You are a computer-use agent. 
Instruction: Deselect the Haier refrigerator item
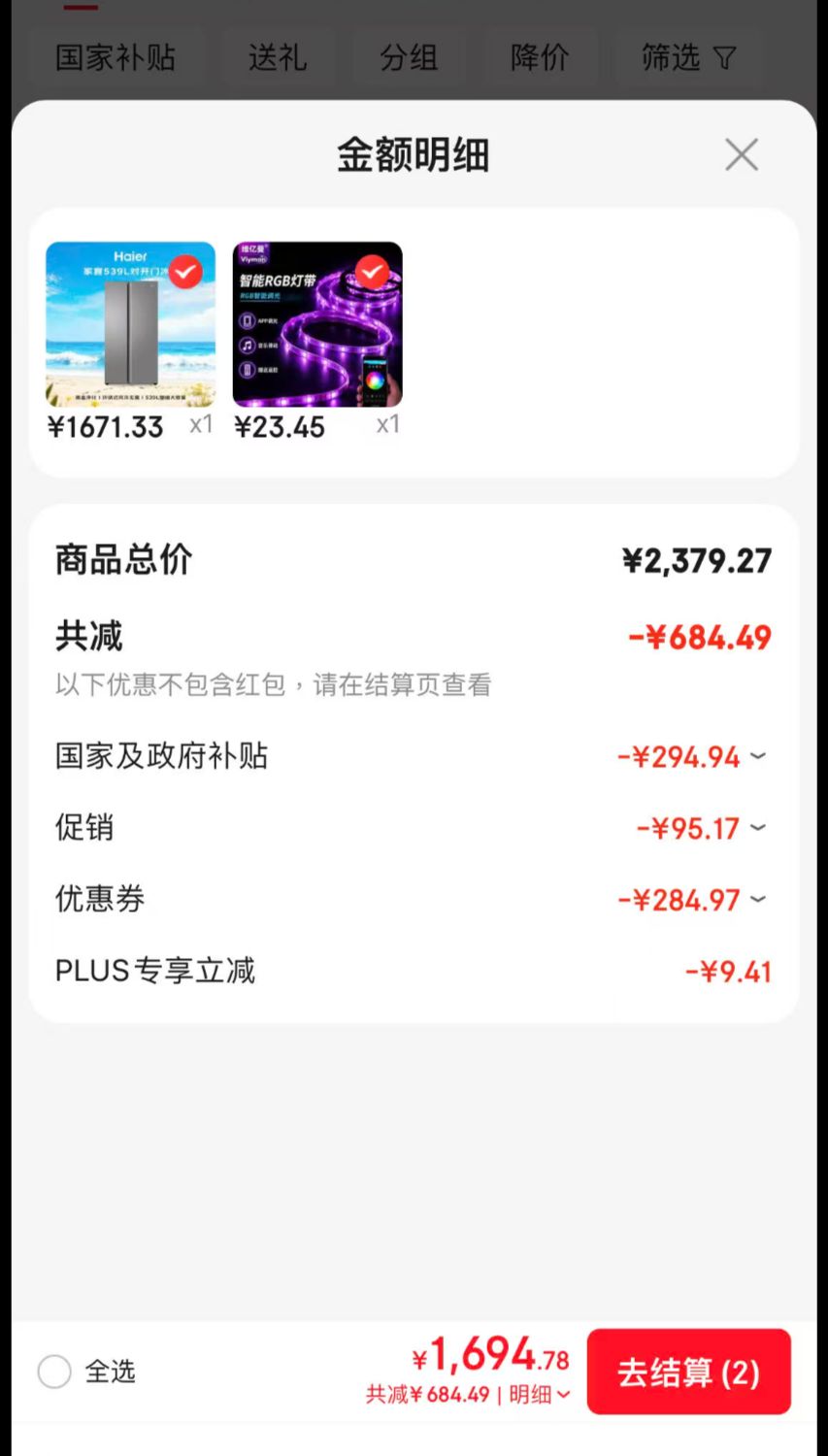point(185,273)
